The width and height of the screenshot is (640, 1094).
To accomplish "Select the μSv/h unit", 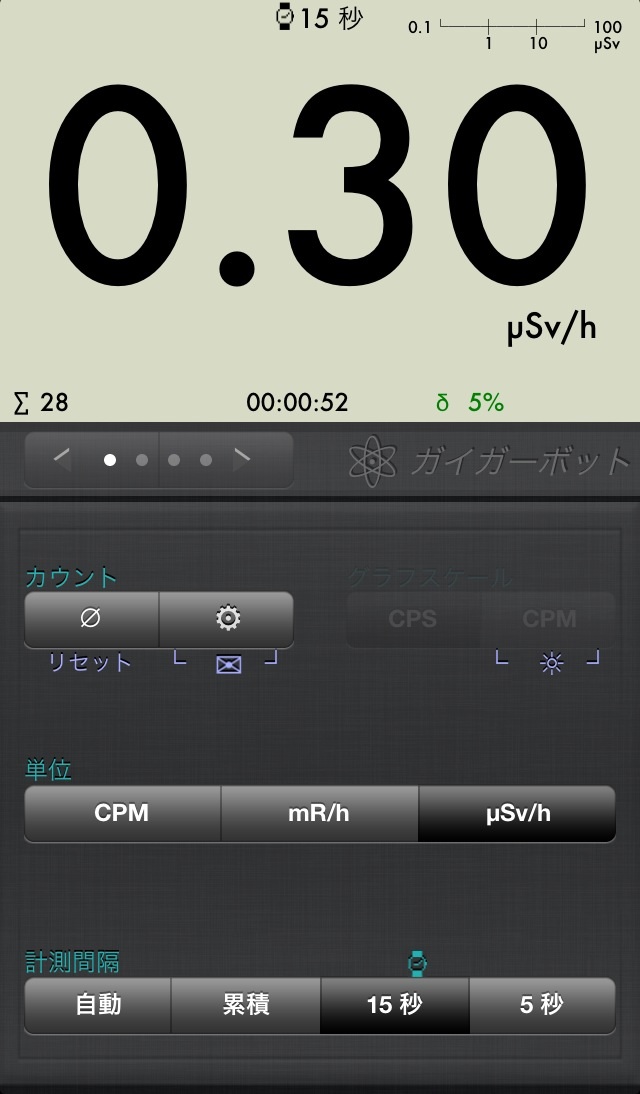I will pos(517,813).
